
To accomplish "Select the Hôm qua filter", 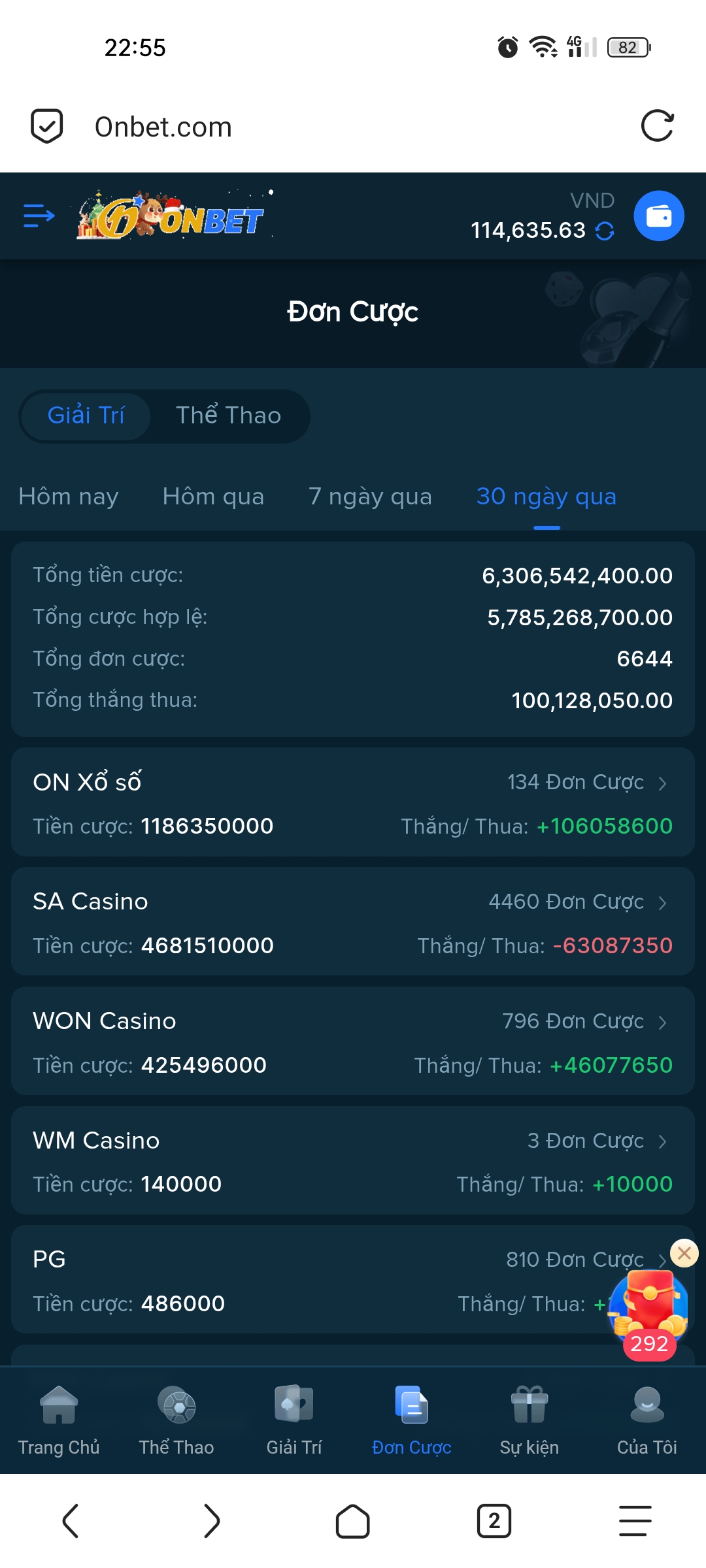I will (213, 497).
